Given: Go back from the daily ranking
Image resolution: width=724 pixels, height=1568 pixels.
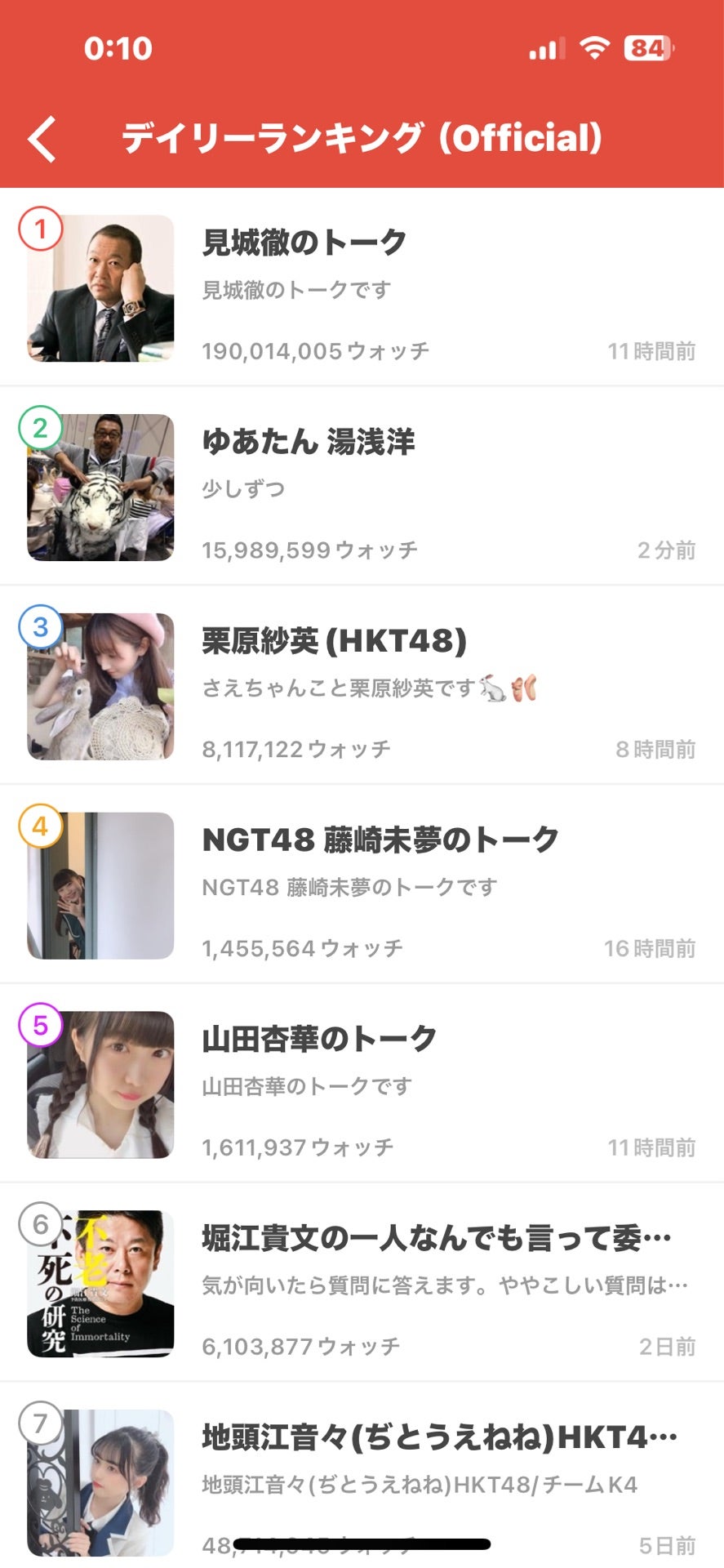Looking at the screenshot, I should tap(42, 139).
